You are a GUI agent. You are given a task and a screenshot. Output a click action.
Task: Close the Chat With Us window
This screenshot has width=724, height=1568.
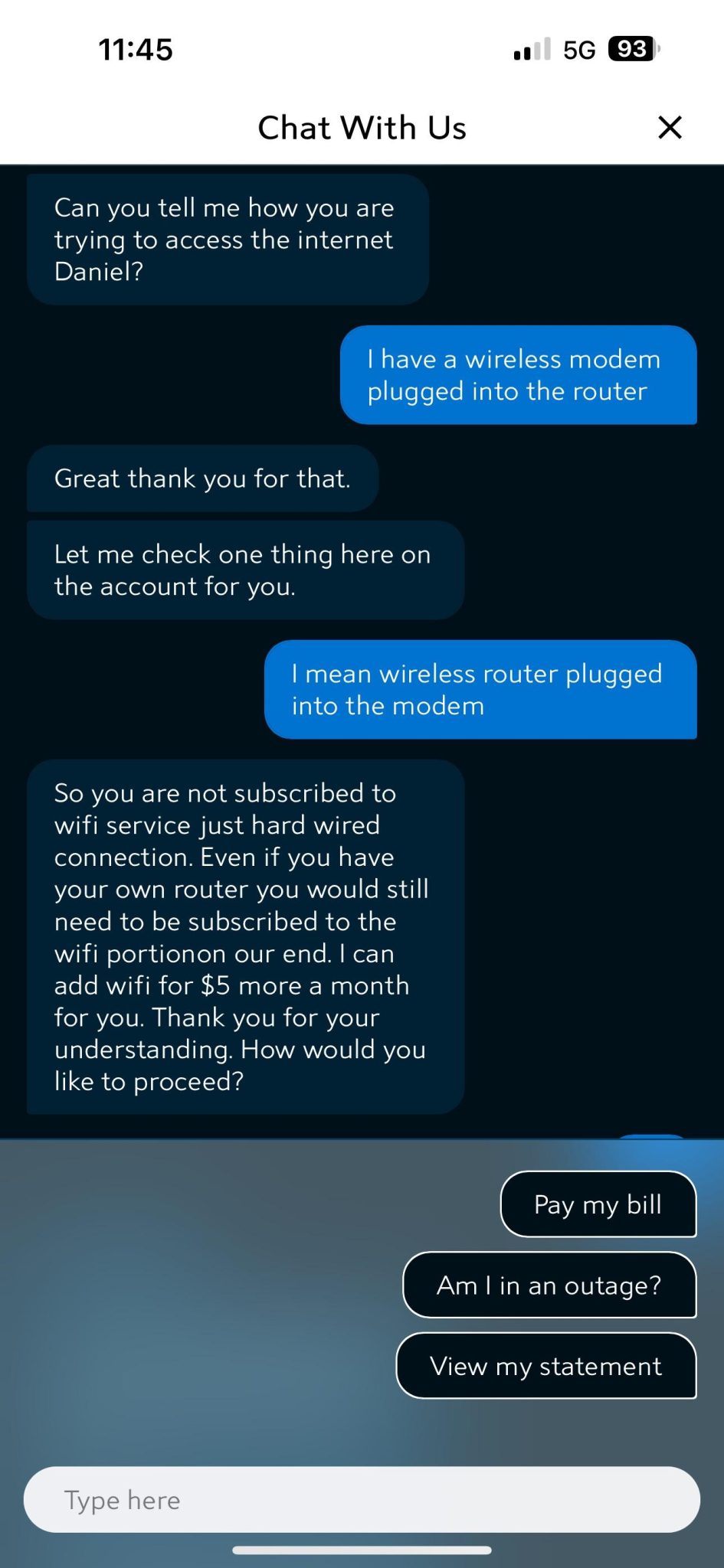point(670,127)
